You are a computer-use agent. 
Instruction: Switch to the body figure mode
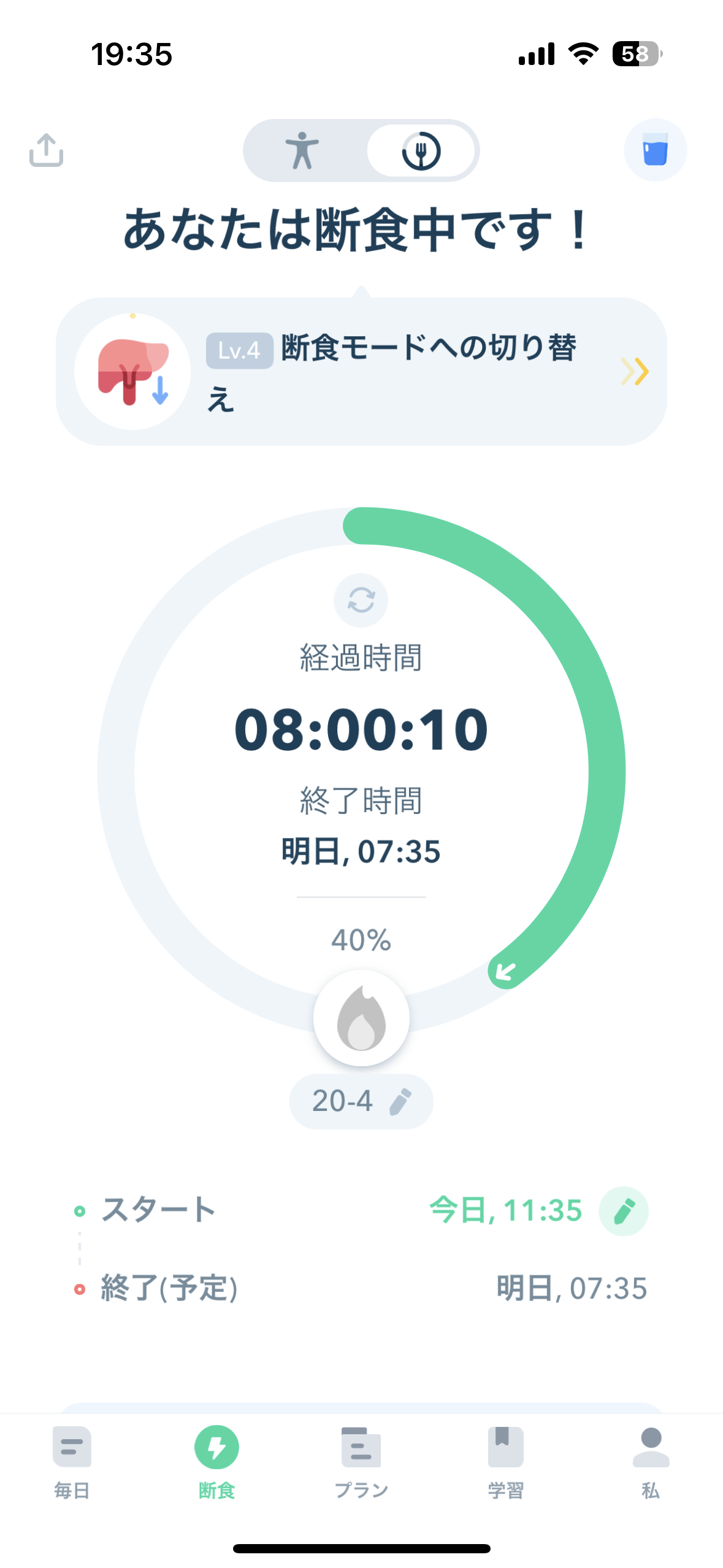(x=302, y=150)
